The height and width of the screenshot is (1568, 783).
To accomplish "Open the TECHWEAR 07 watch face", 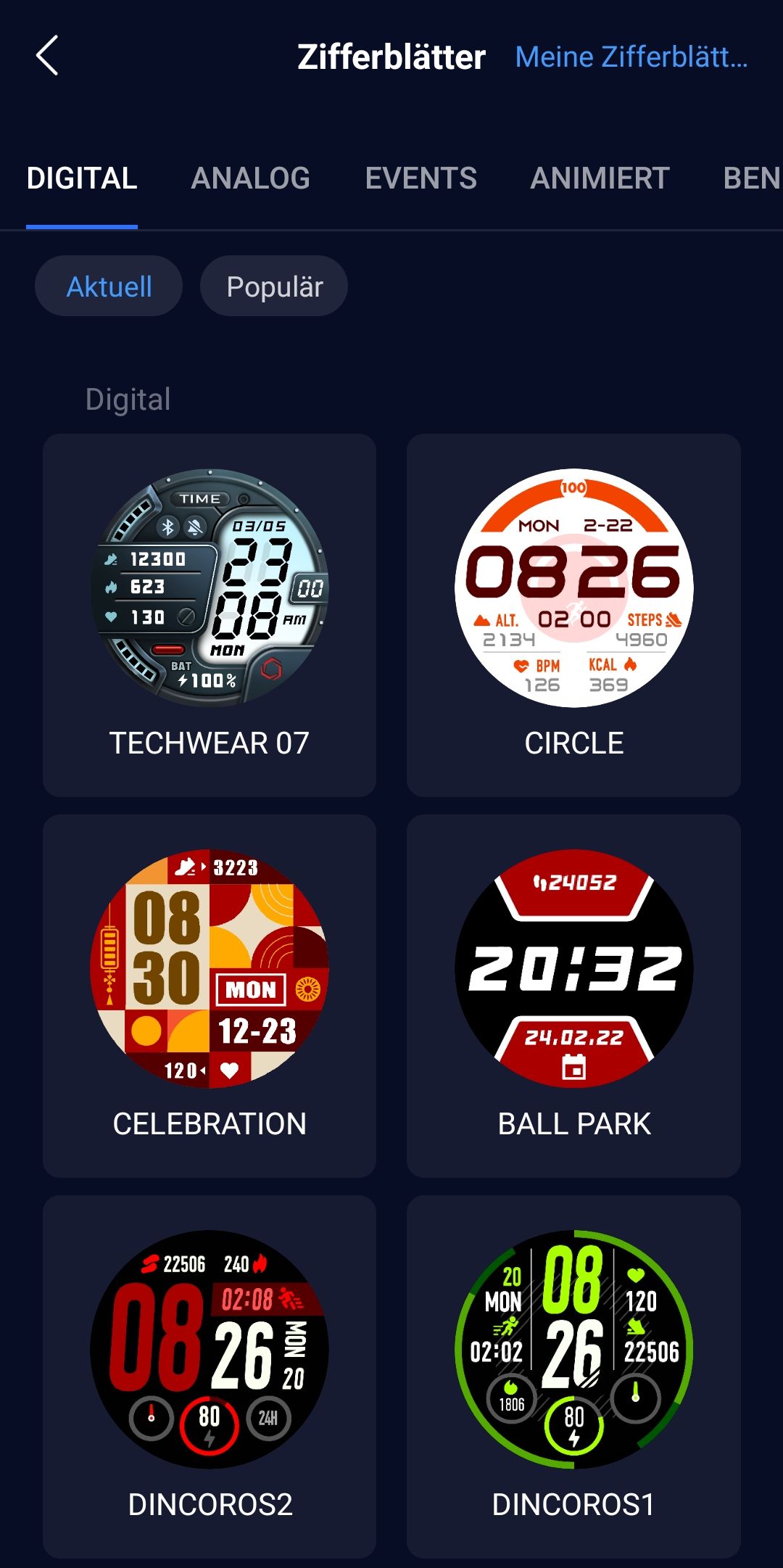I will click(210, 615).
